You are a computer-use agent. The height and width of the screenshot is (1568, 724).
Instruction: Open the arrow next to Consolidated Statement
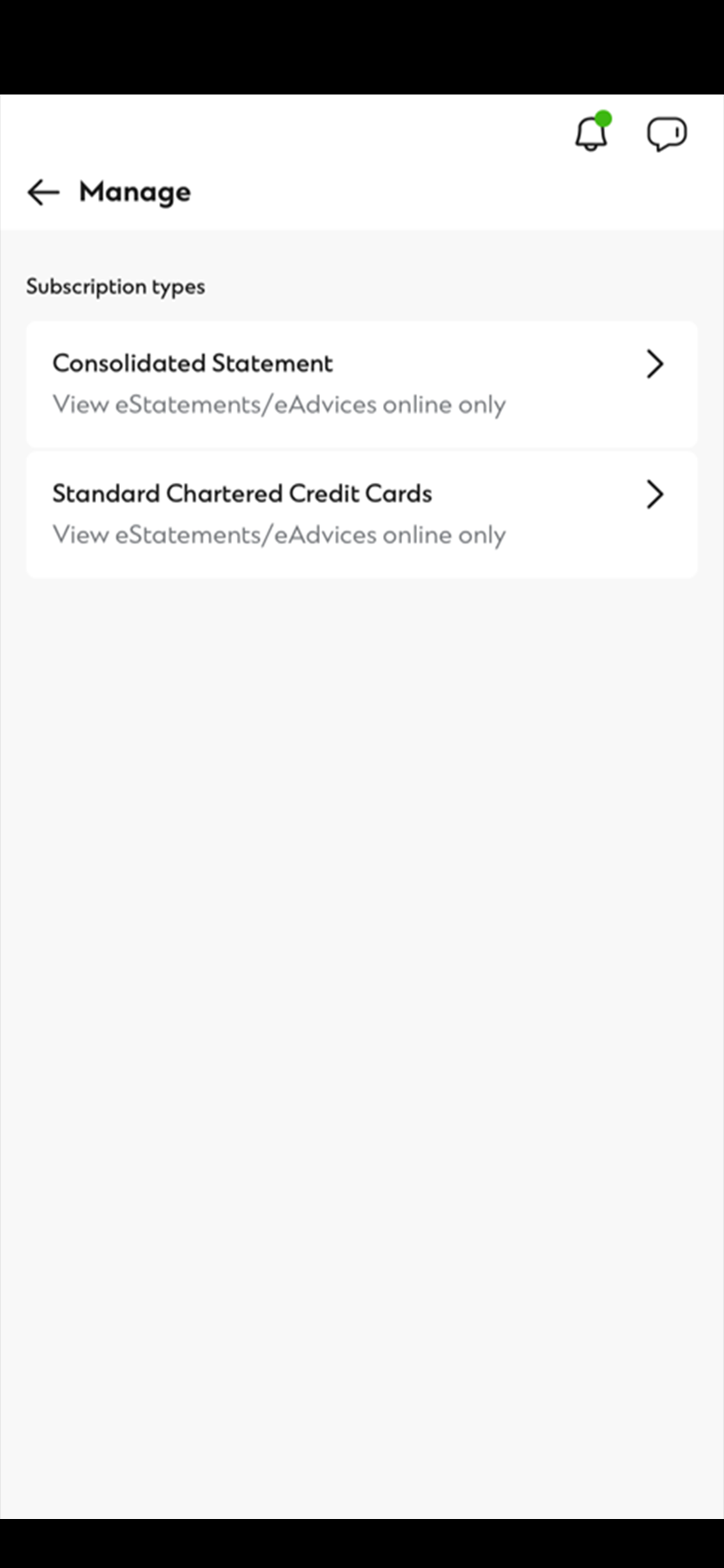coord(654,364)
